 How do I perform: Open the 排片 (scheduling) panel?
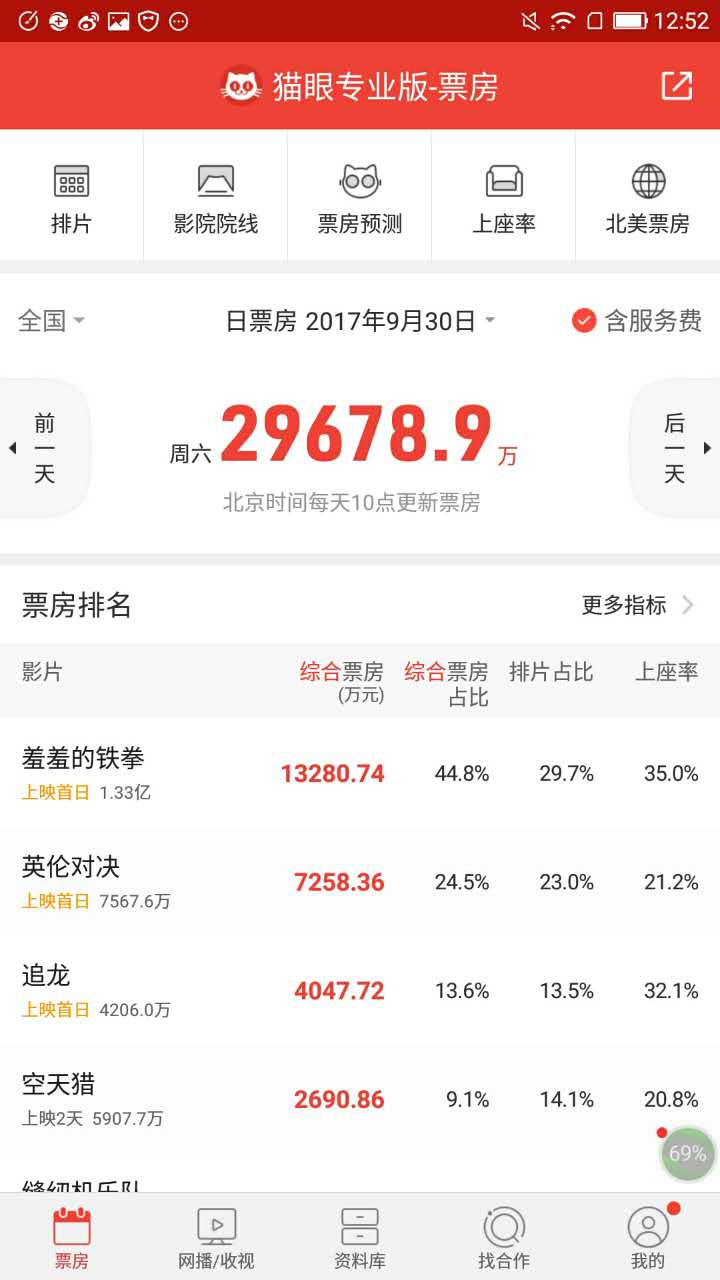[x=71, y=195]
